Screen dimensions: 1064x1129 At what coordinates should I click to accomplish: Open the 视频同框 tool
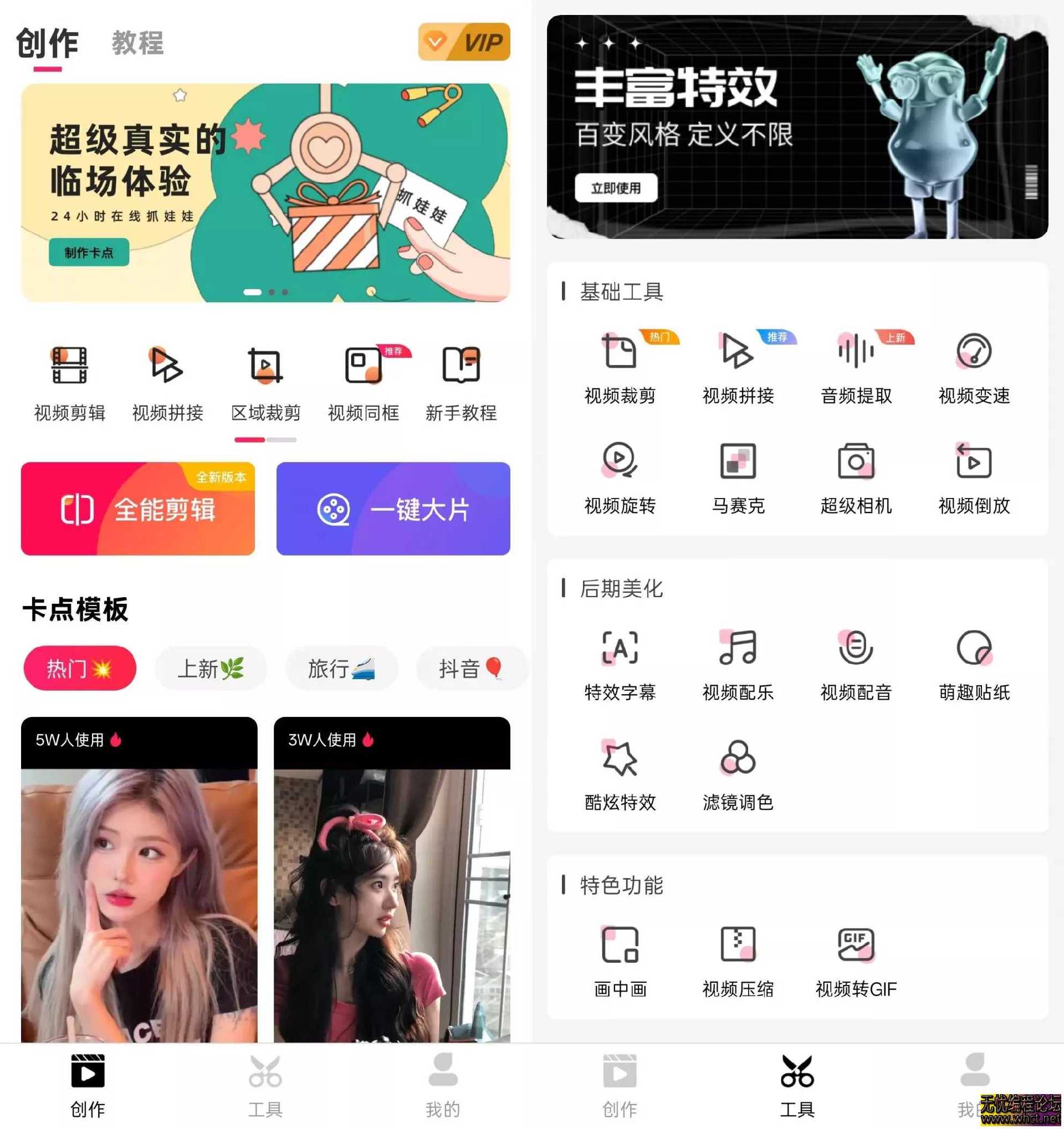tap(364, 382)
